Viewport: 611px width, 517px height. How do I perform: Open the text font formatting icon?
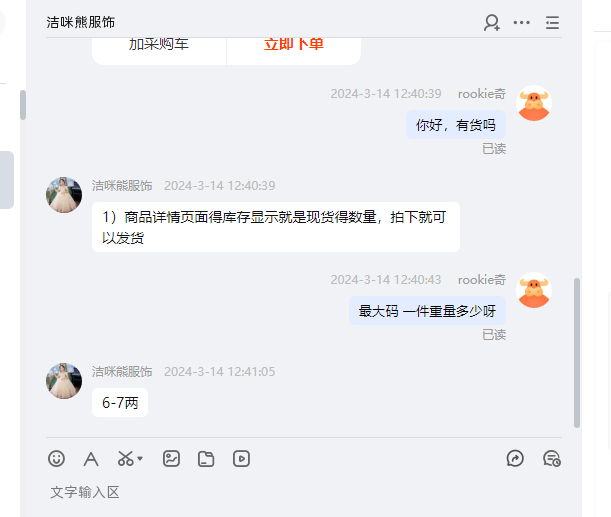tap(91, 459)
